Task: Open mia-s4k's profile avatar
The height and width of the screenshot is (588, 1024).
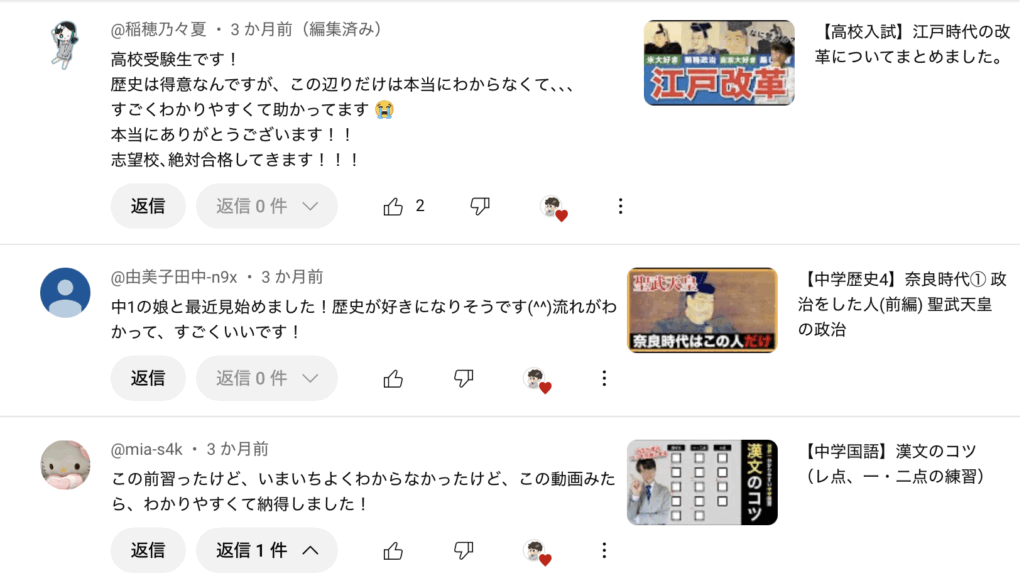Action: pyautogui.click(x=65, y=465)
